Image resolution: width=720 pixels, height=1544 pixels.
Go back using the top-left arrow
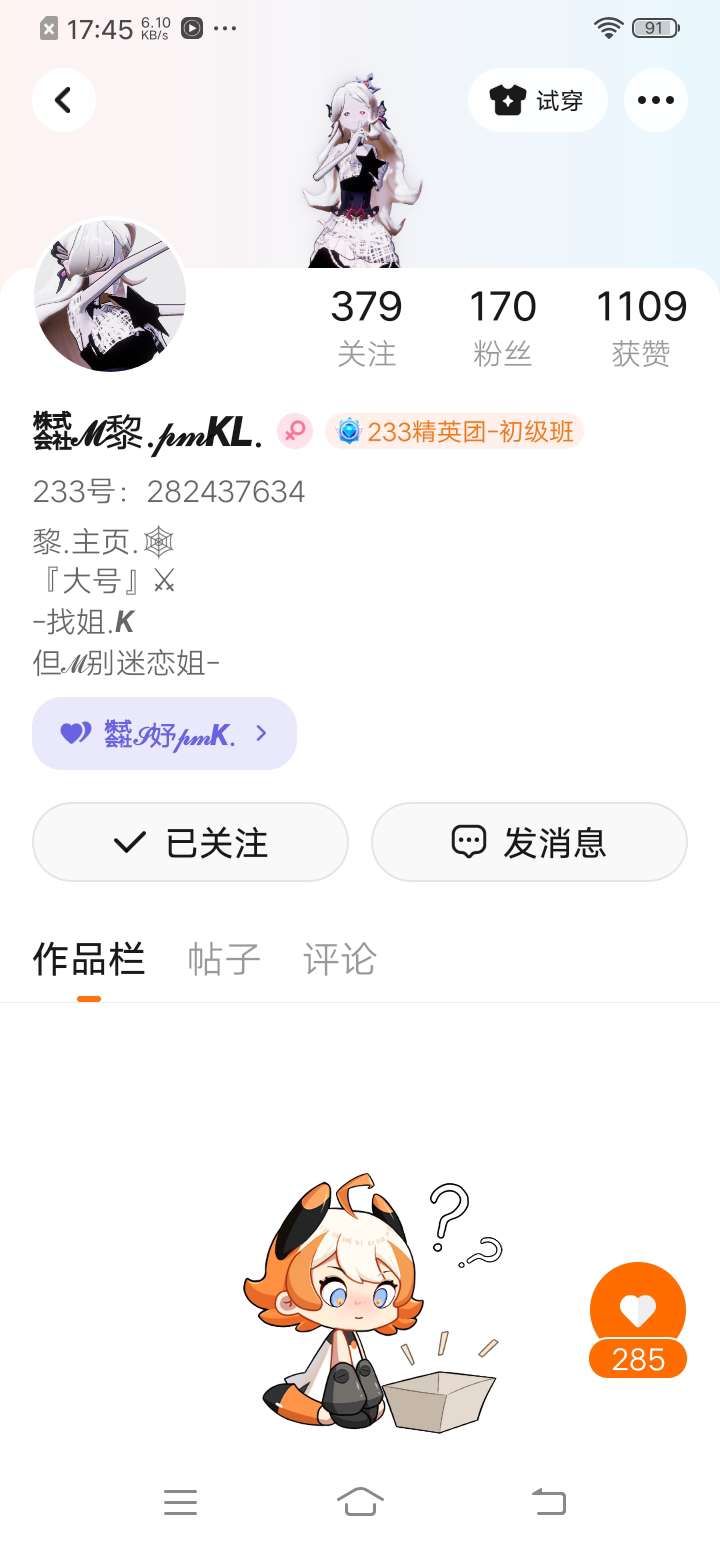tap(63, 100)
